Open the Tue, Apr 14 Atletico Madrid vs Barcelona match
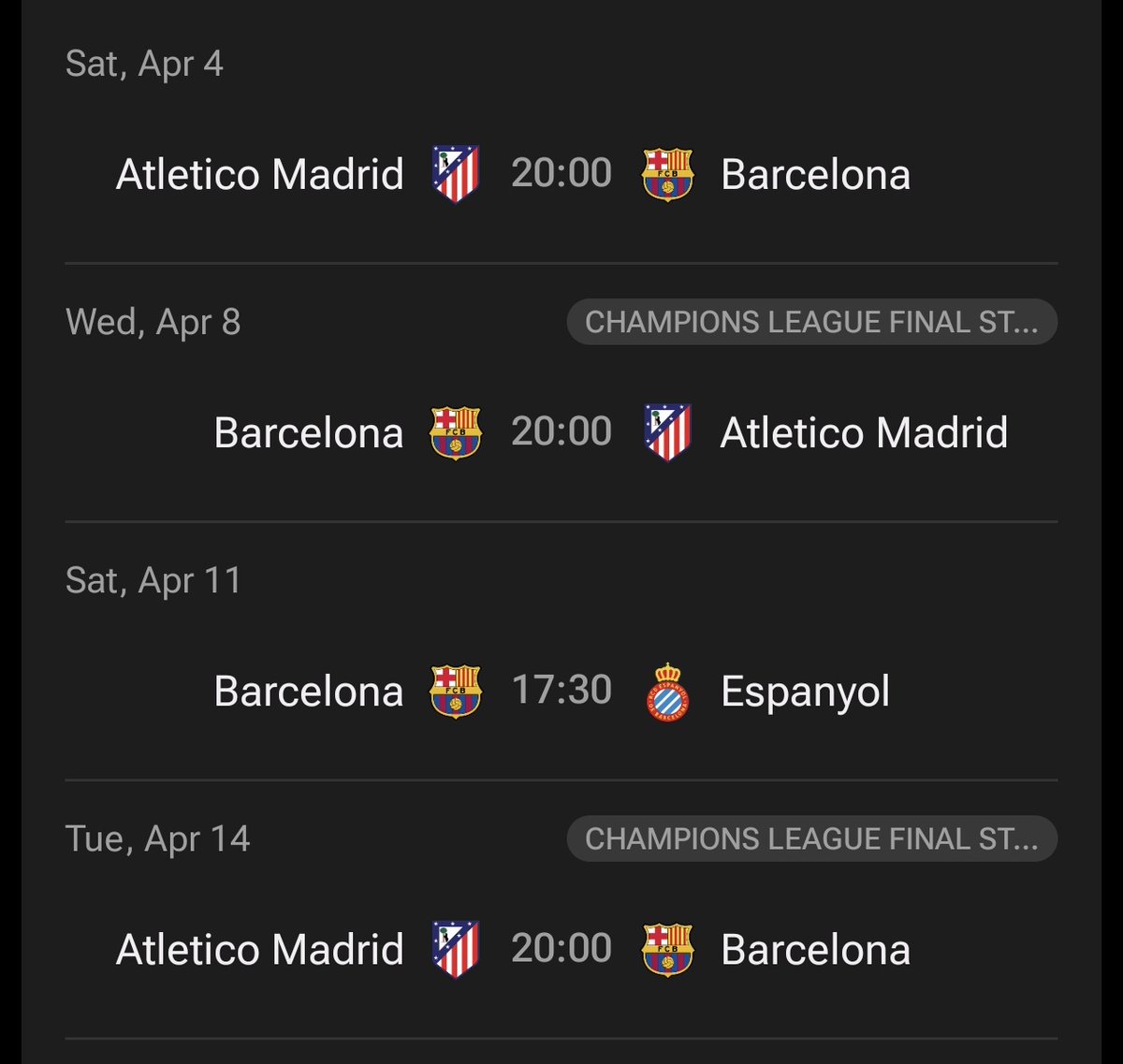 pyautogui.click(x=561, y=949)
